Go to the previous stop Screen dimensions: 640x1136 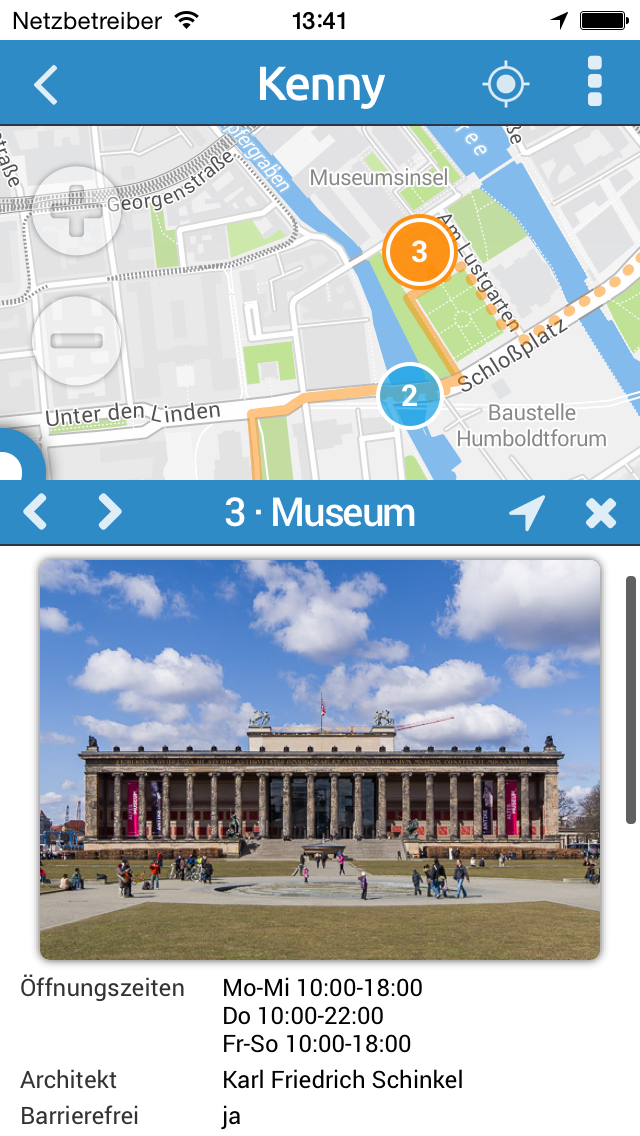35,512
